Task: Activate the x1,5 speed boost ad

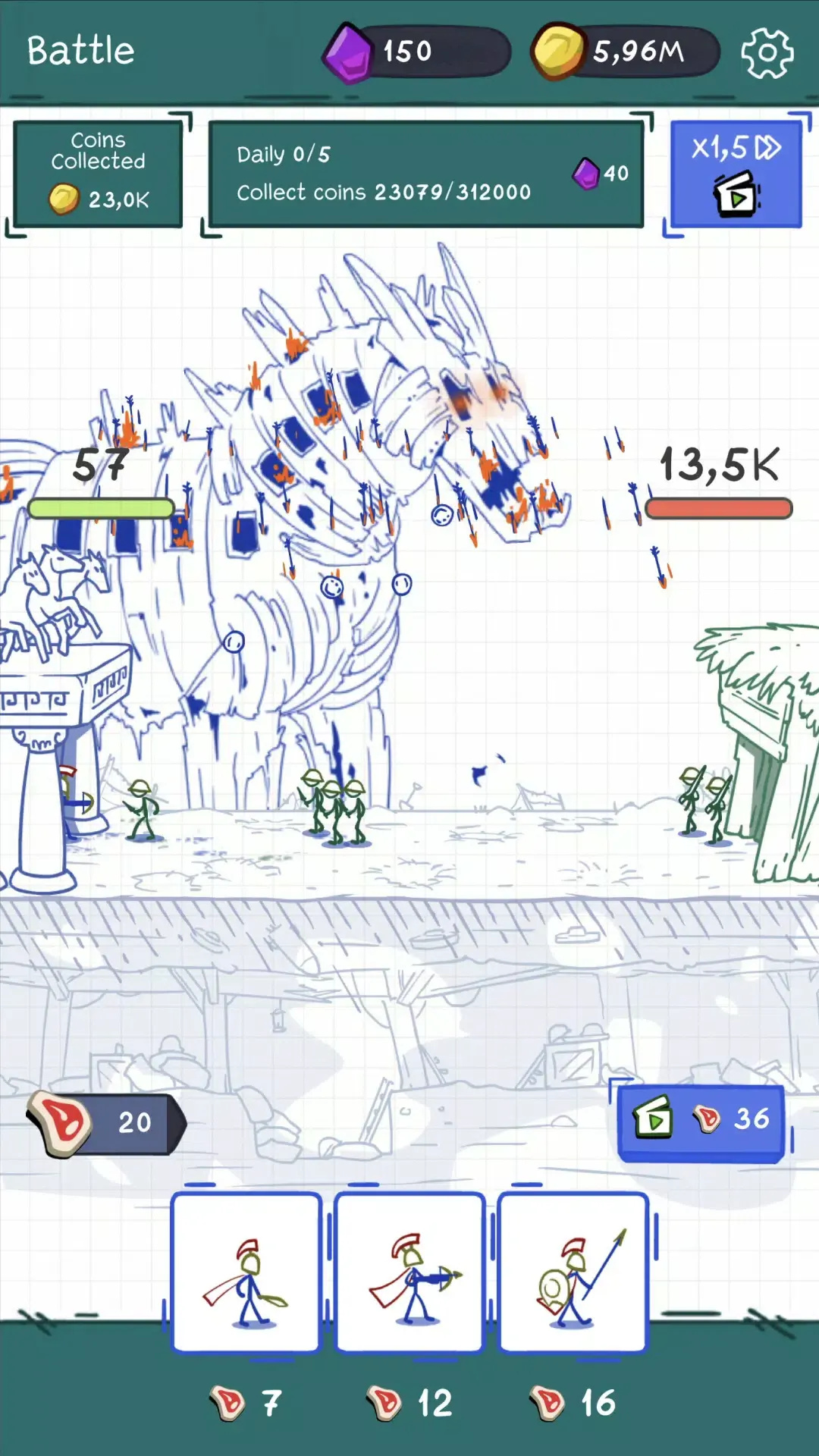Action: (736, 174)
